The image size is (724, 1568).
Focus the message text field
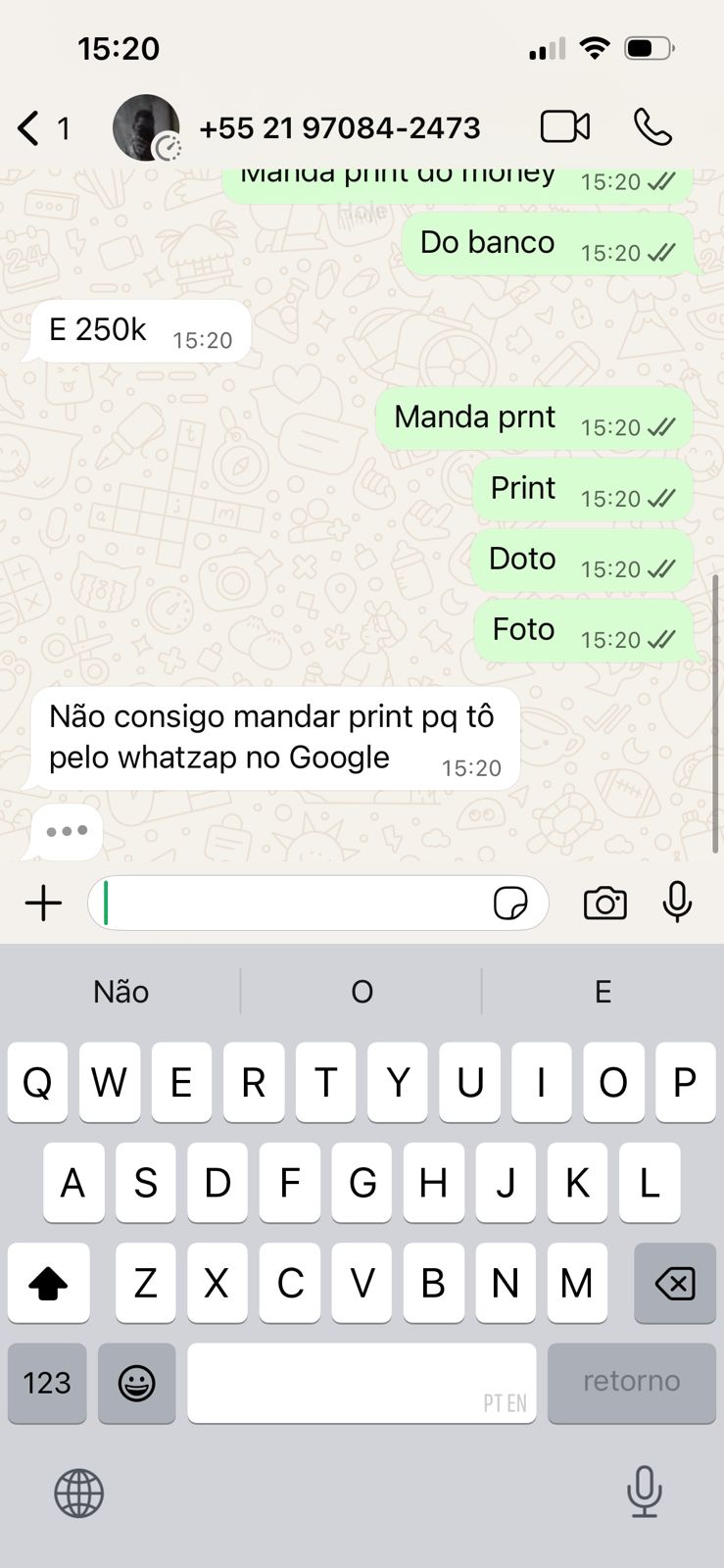click(x=294, y=903)
